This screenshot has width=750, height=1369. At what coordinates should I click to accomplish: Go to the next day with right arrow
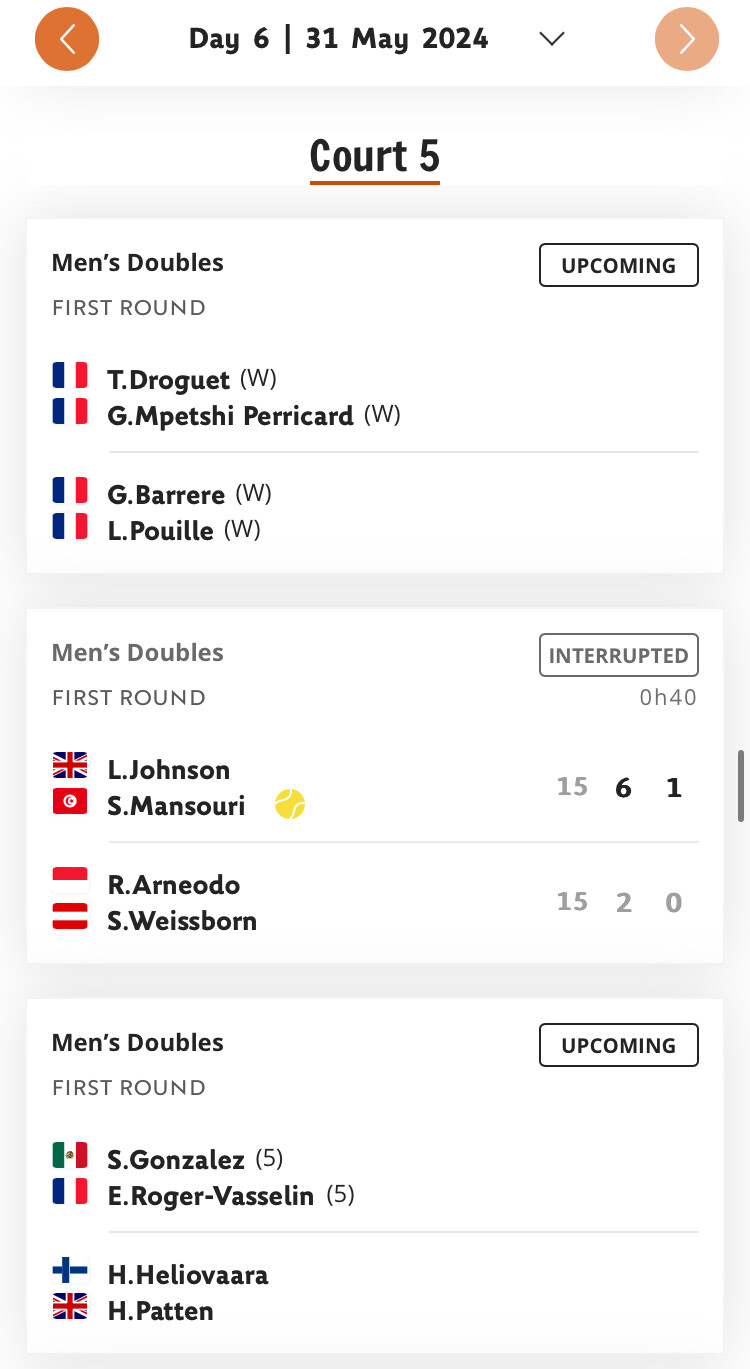click(x=687, y=39)
